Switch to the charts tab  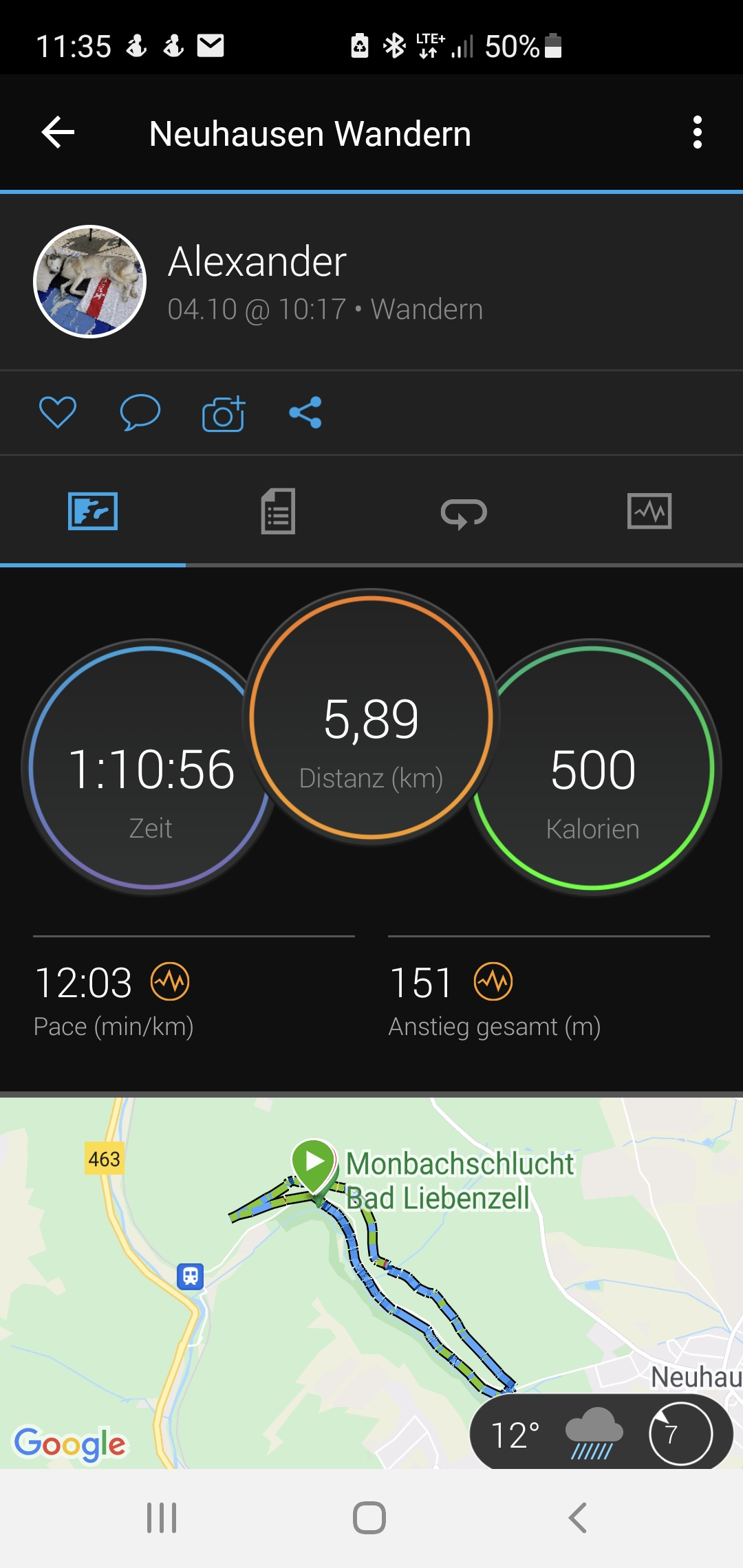tap(649, 512)
